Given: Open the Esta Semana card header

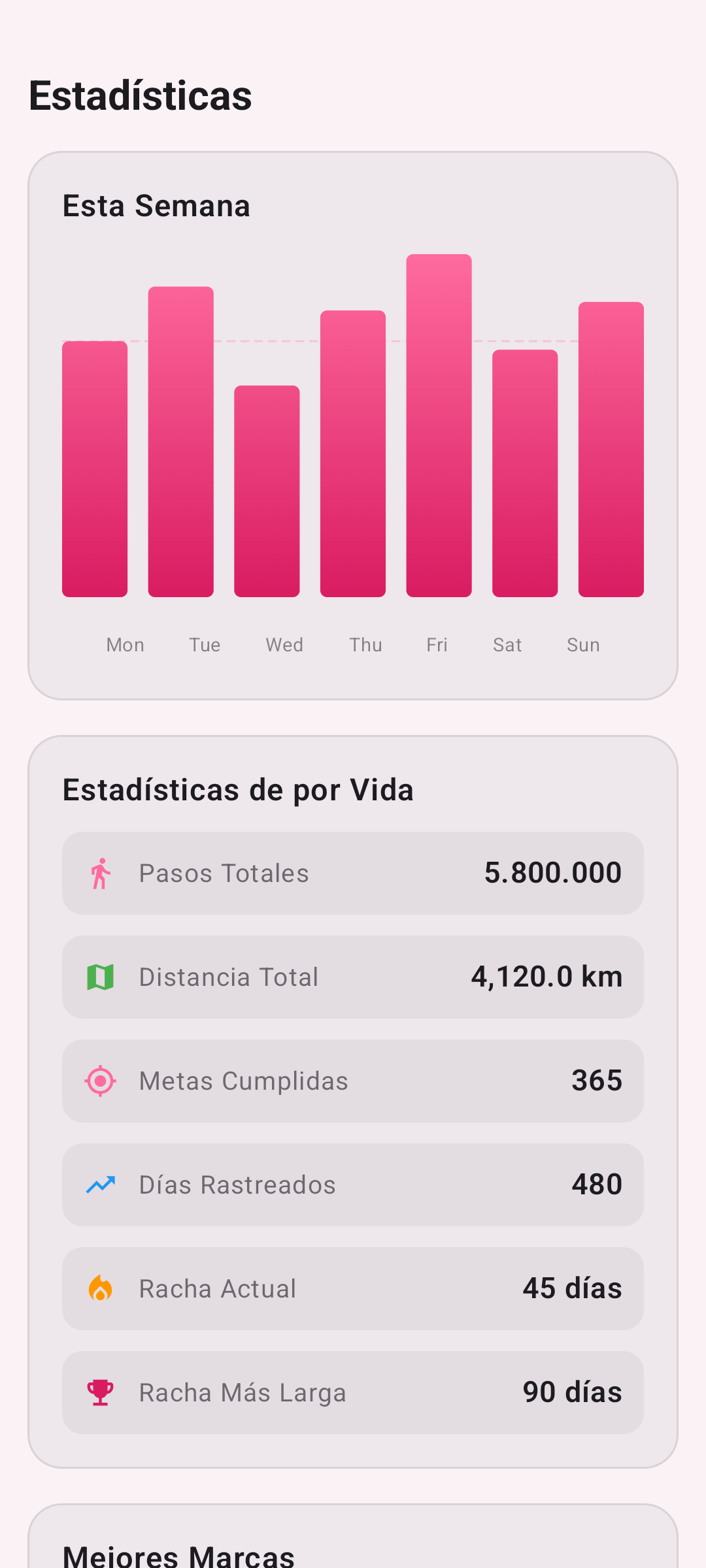Looking at the screenshot, I should point(156,205).
